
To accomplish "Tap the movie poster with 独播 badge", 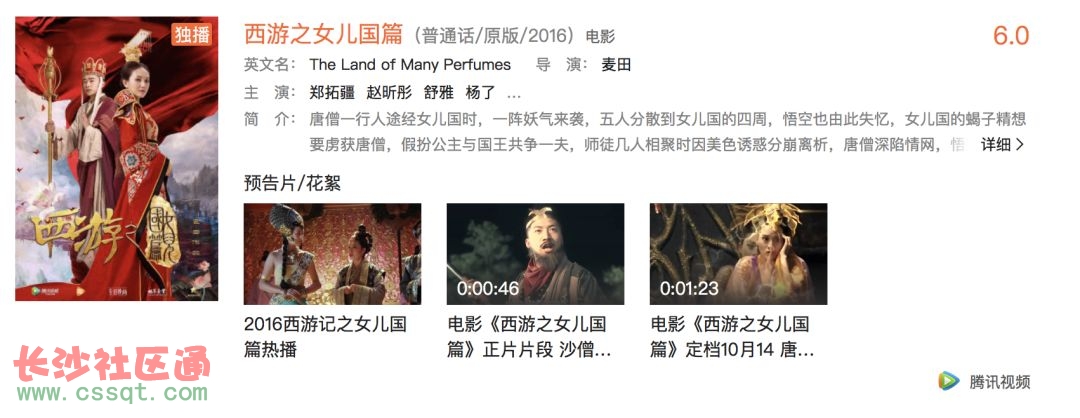I will click(x=117, y=158).
